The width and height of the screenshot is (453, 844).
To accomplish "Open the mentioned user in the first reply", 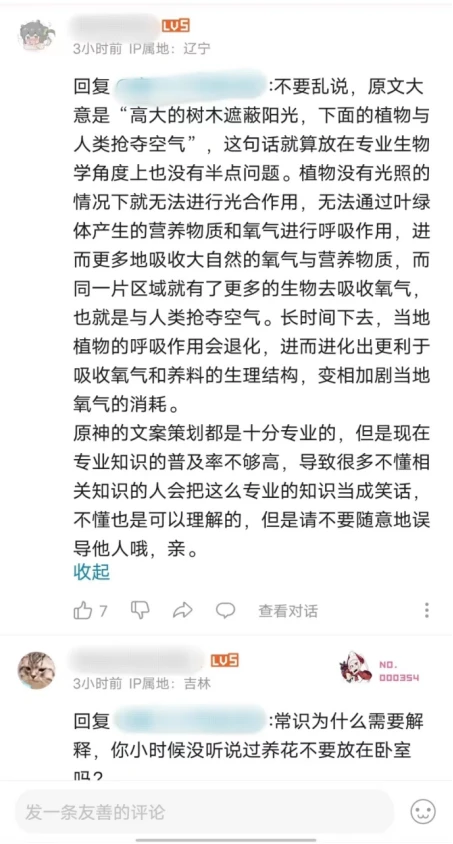I will pyautogui.click(x=193, y=86).
